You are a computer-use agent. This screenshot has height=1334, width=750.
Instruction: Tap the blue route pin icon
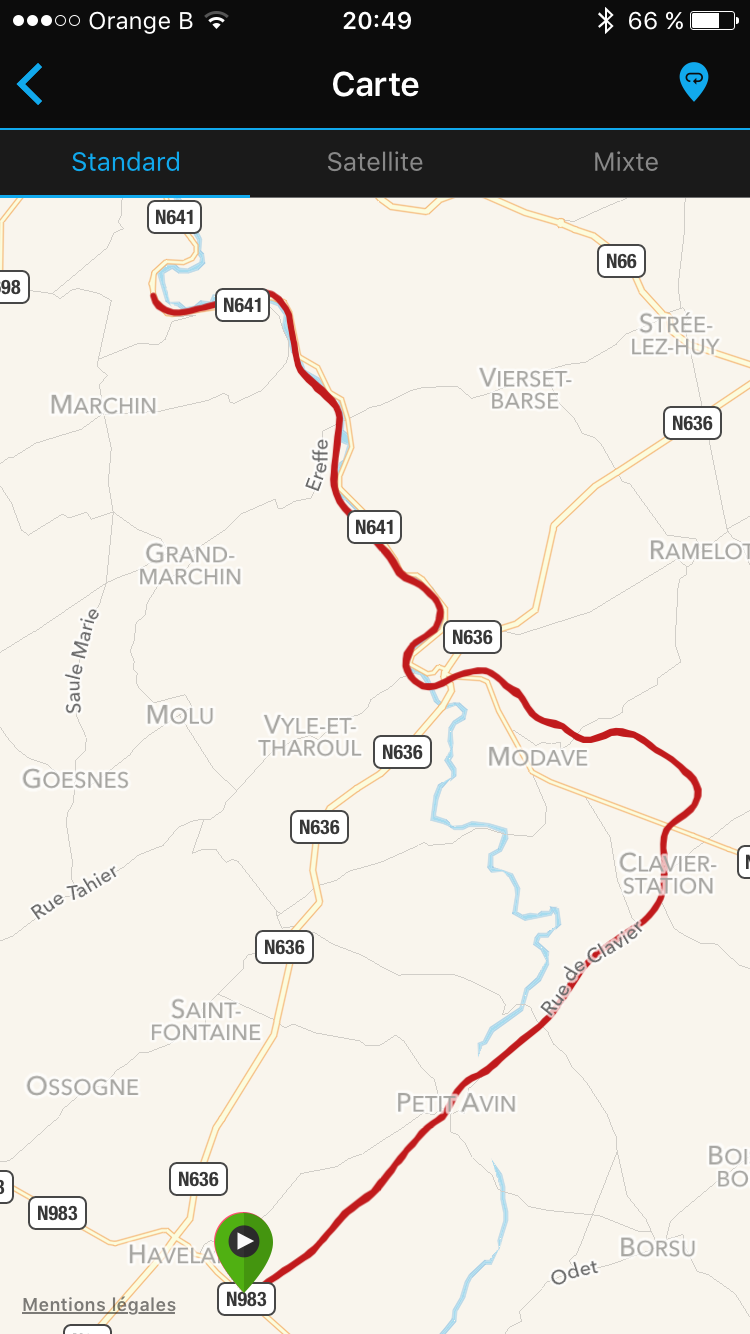(693, 82)
